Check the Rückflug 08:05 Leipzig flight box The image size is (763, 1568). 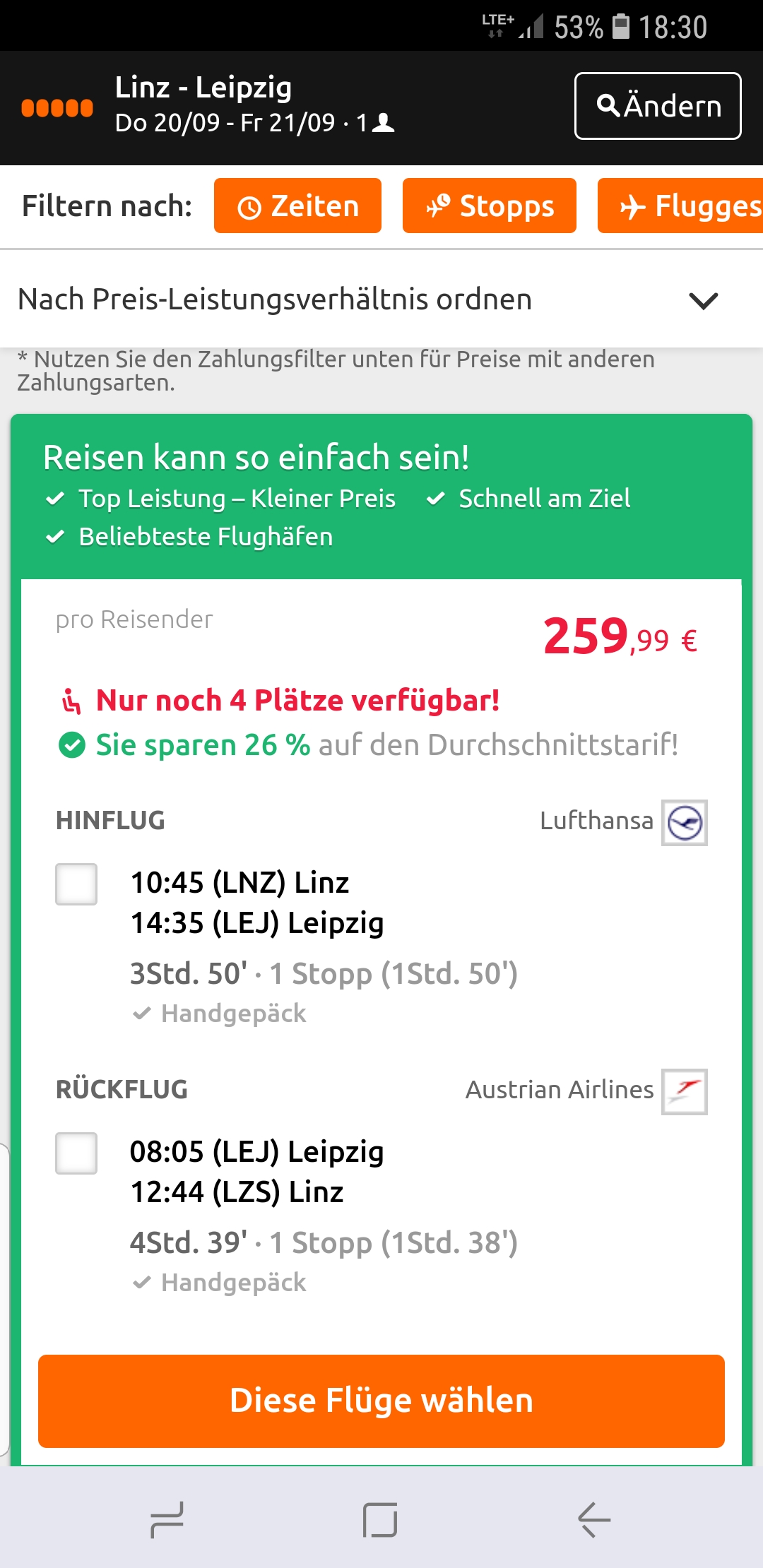pos(76,1153)
